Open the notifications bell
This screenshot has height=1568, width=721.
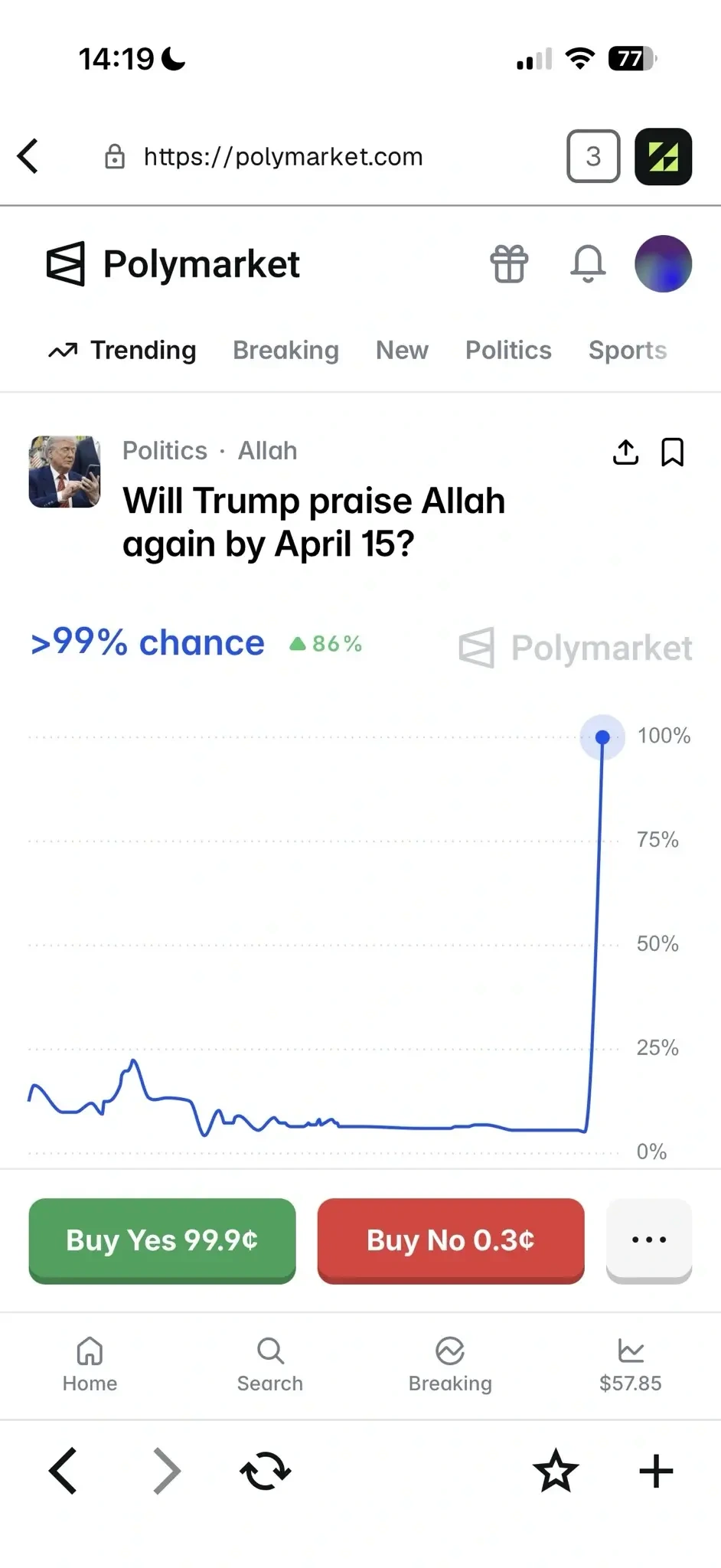coord(588,264)
